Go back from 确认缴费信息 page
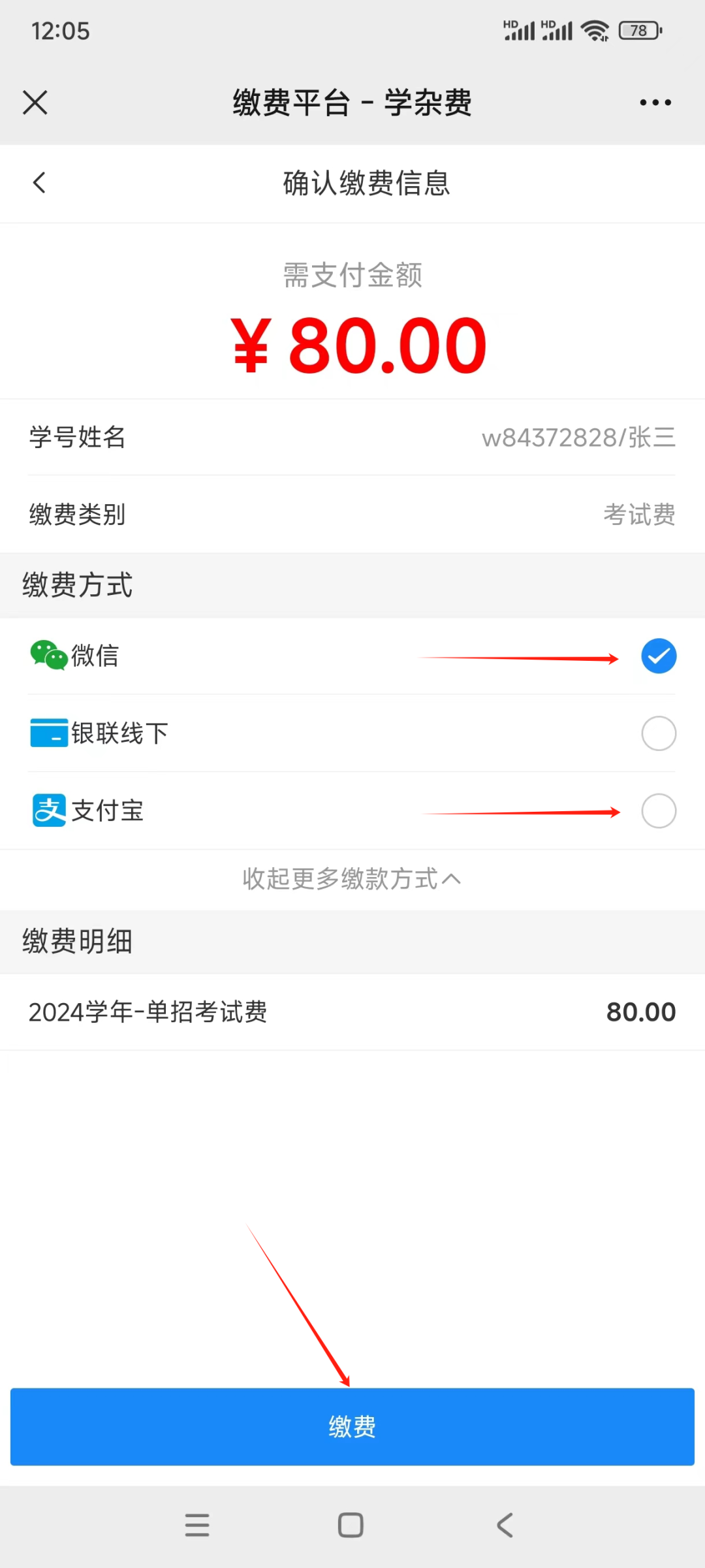The width and height of the screenshot is (705, 1568). (39, 183)
